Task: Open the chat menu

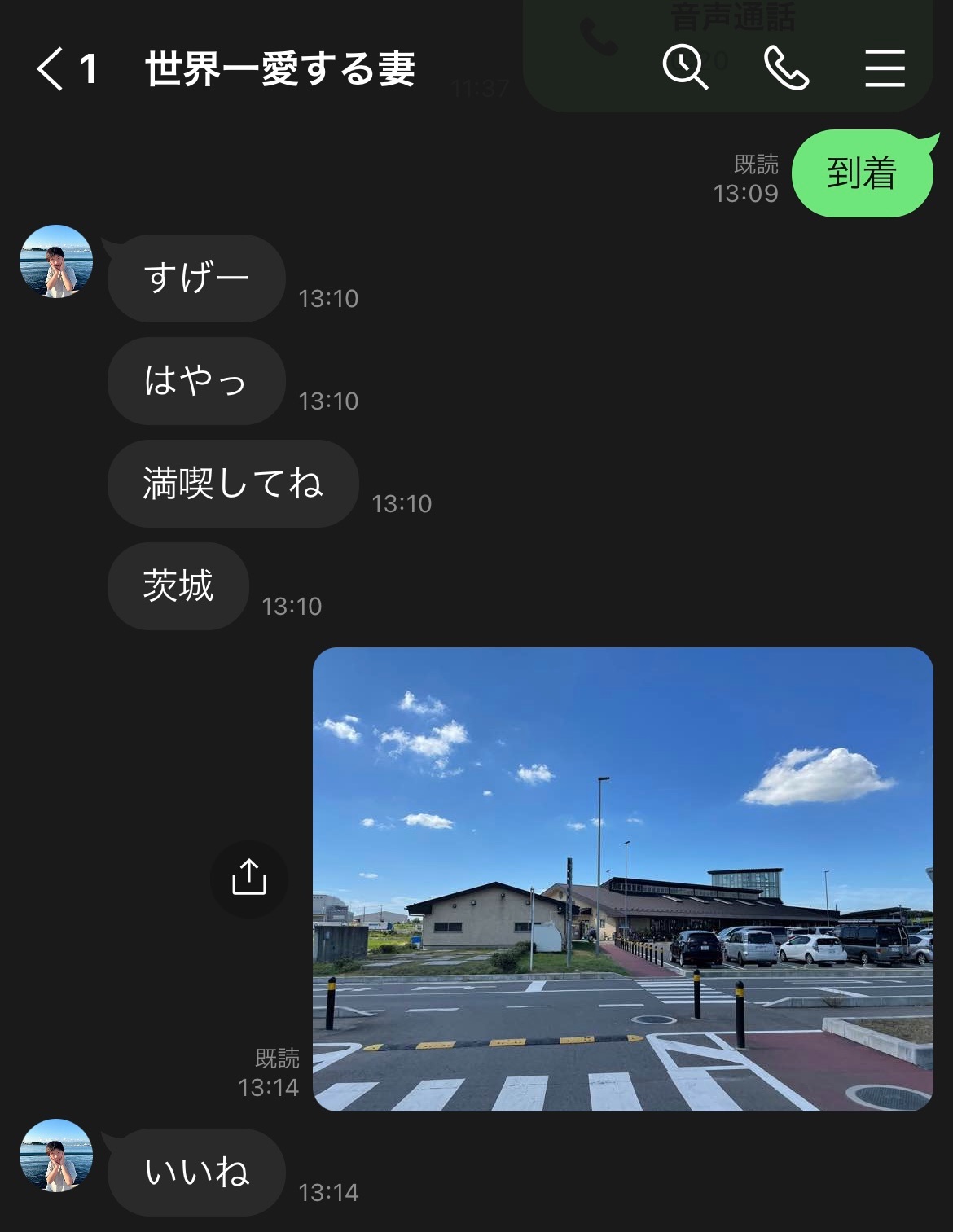Action: click(x=885, y=68)
